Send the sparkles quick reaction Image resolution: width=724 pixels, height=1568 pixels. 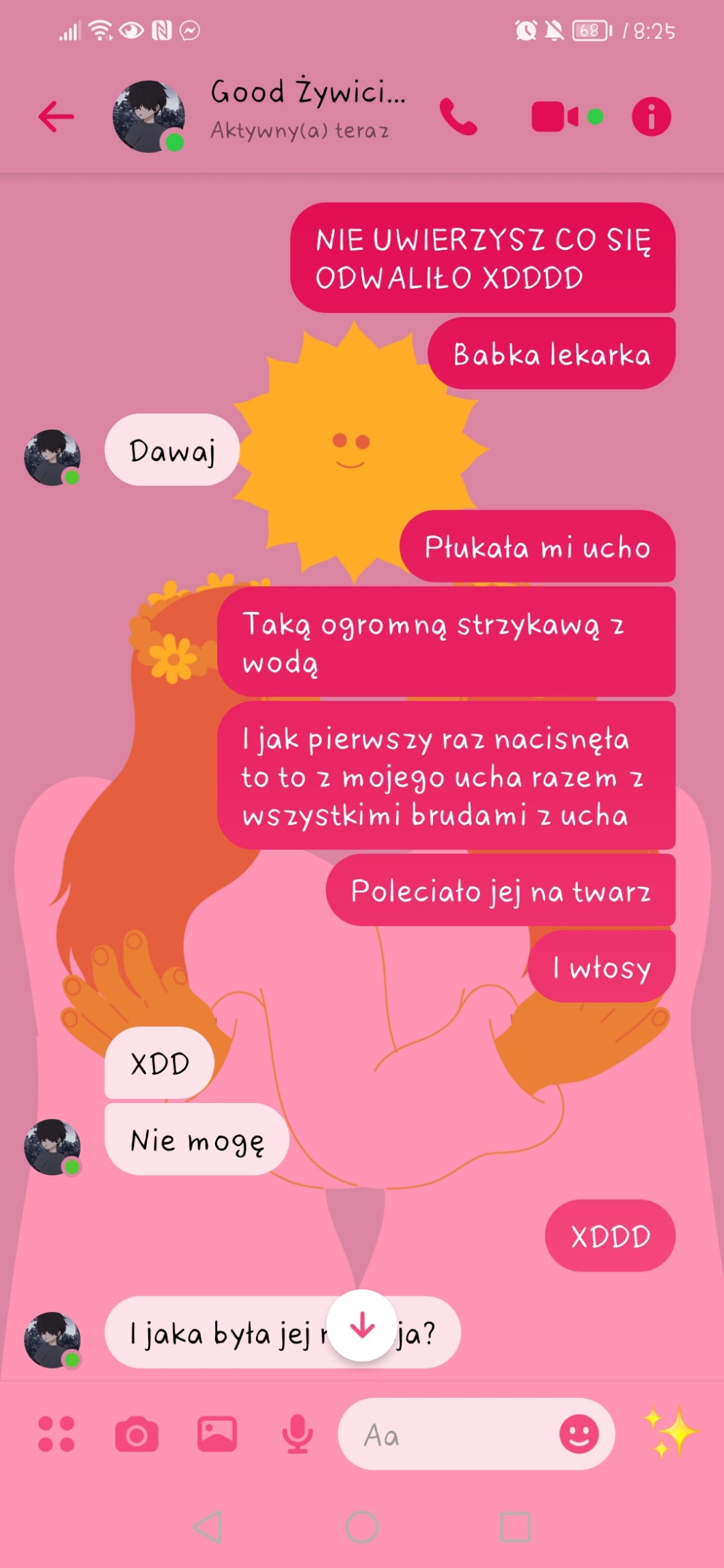click(671, 1431)
